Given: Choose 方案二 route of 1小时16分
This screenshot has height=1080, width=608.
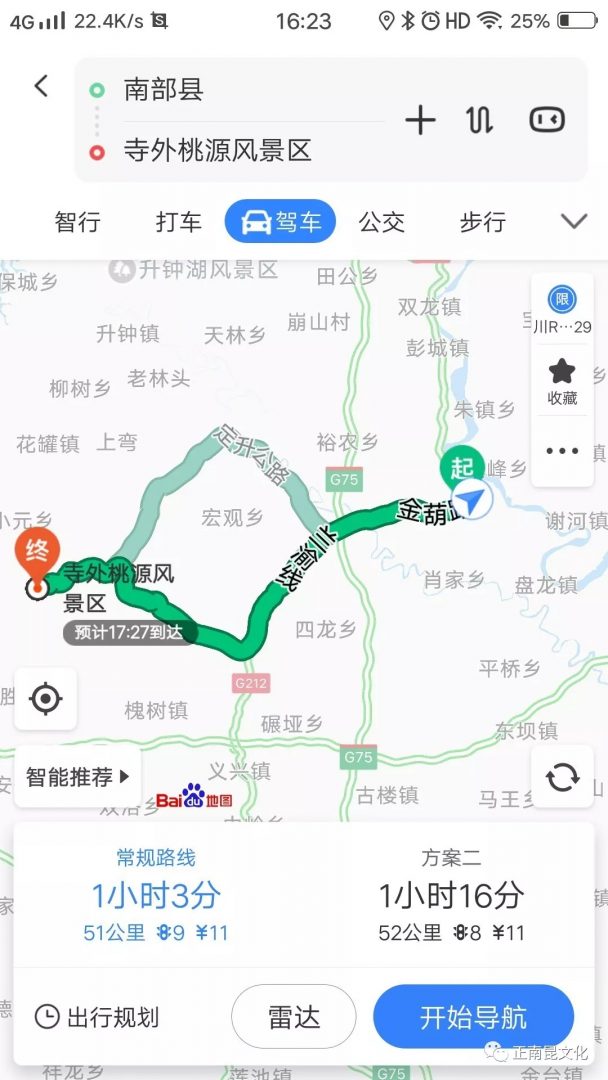Looking at the screenshot, I should (450, 895).
